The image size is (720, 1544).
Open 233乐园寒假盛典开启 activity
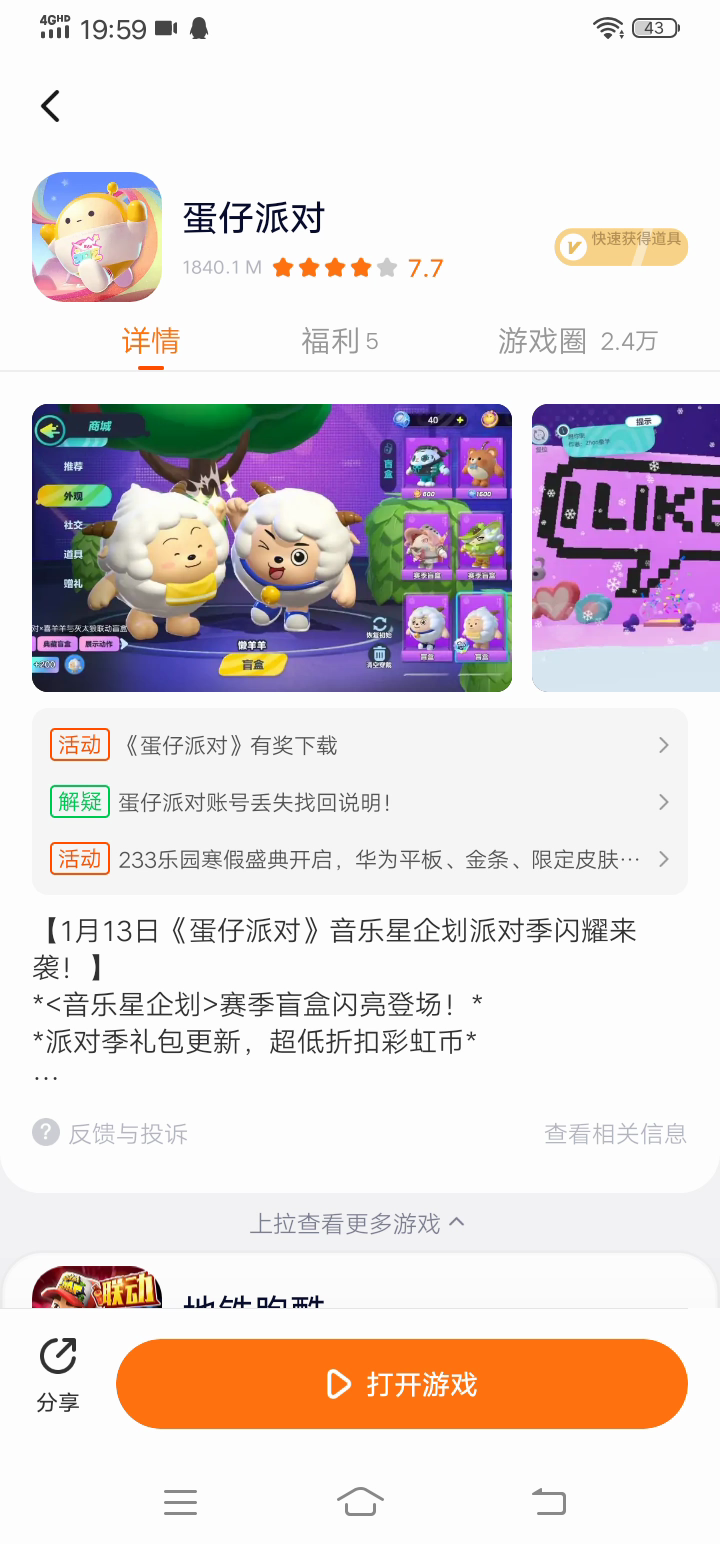(359, 859)
